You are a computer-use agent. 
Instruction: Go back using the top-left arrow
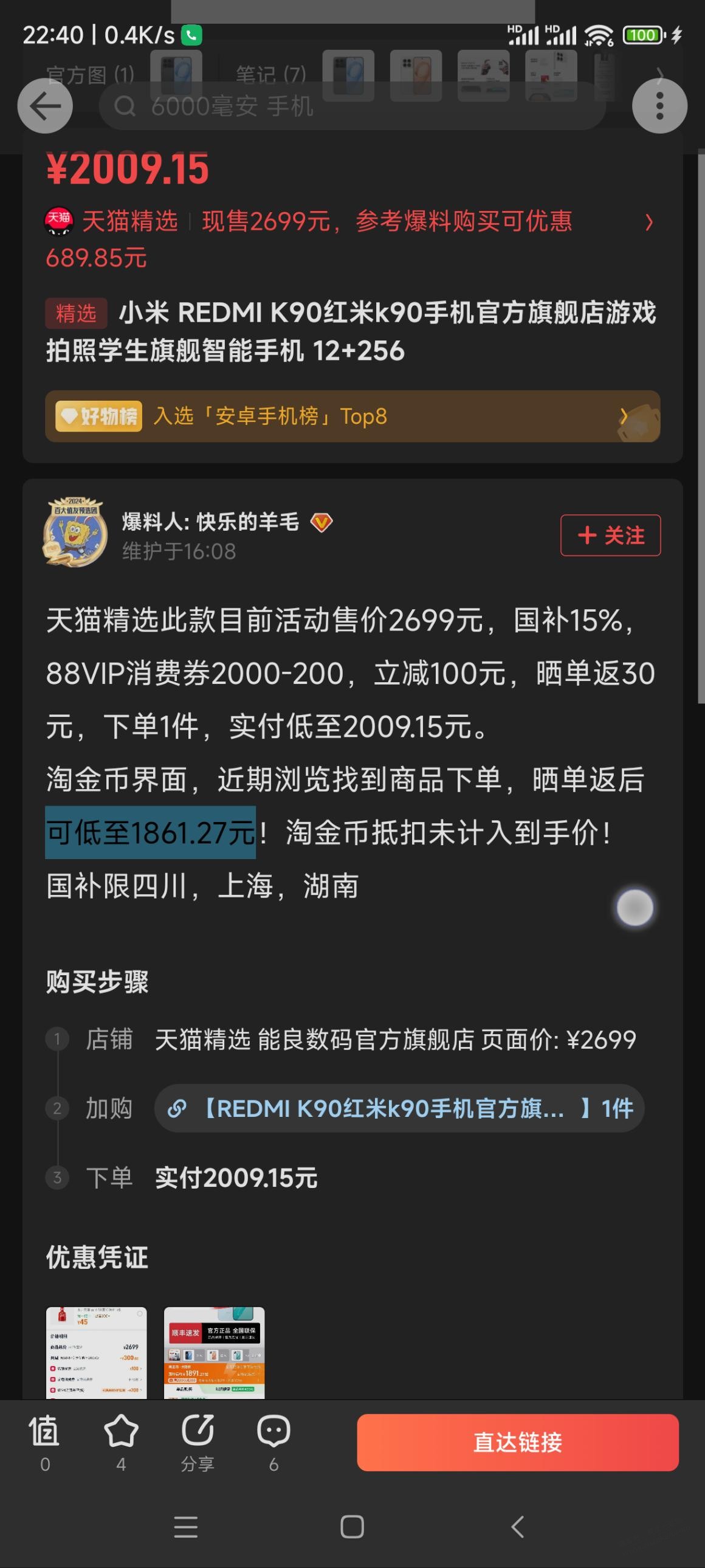point(45,106)
